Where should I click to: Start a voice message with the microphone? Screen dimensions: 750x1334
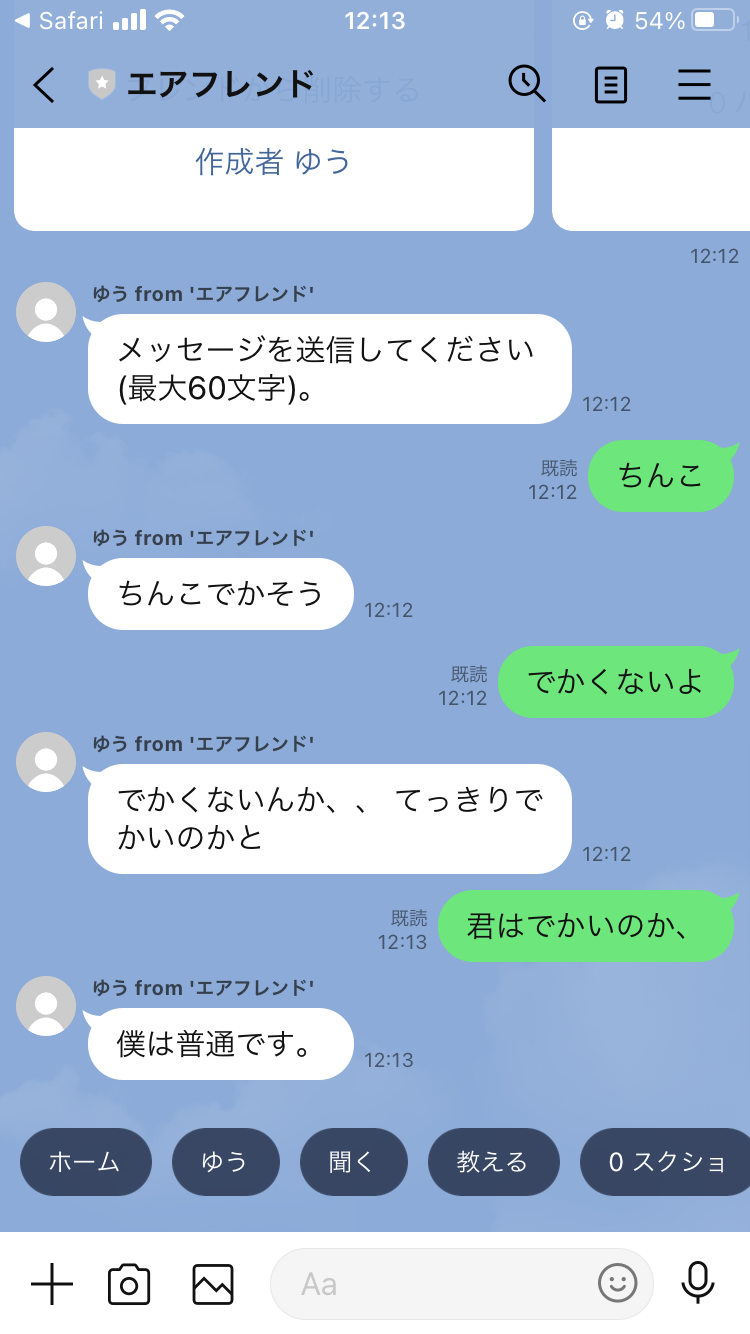pos(698,1283)
